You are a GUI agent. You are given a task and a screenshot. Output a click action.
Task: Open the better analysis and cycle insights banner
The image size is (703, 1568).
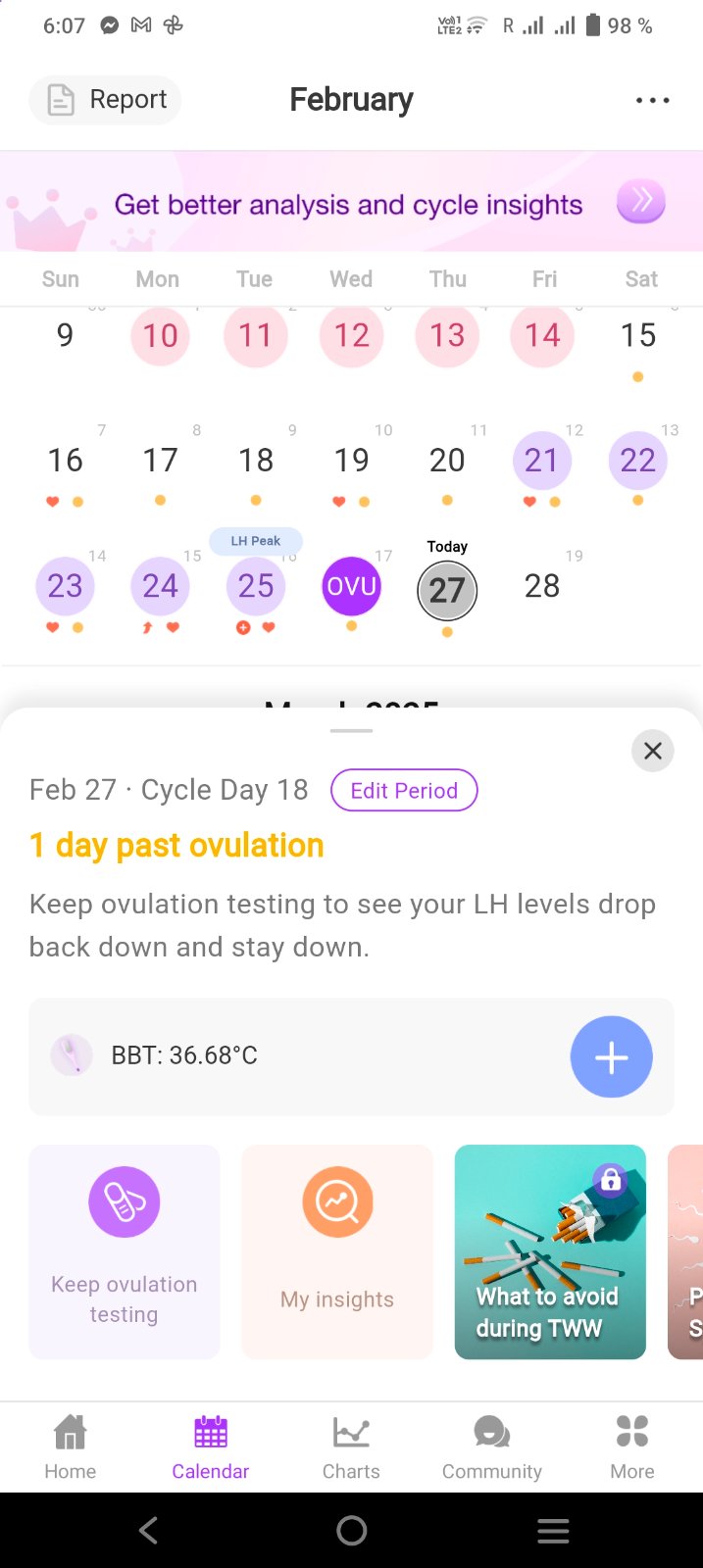click(x=351, y=204)
